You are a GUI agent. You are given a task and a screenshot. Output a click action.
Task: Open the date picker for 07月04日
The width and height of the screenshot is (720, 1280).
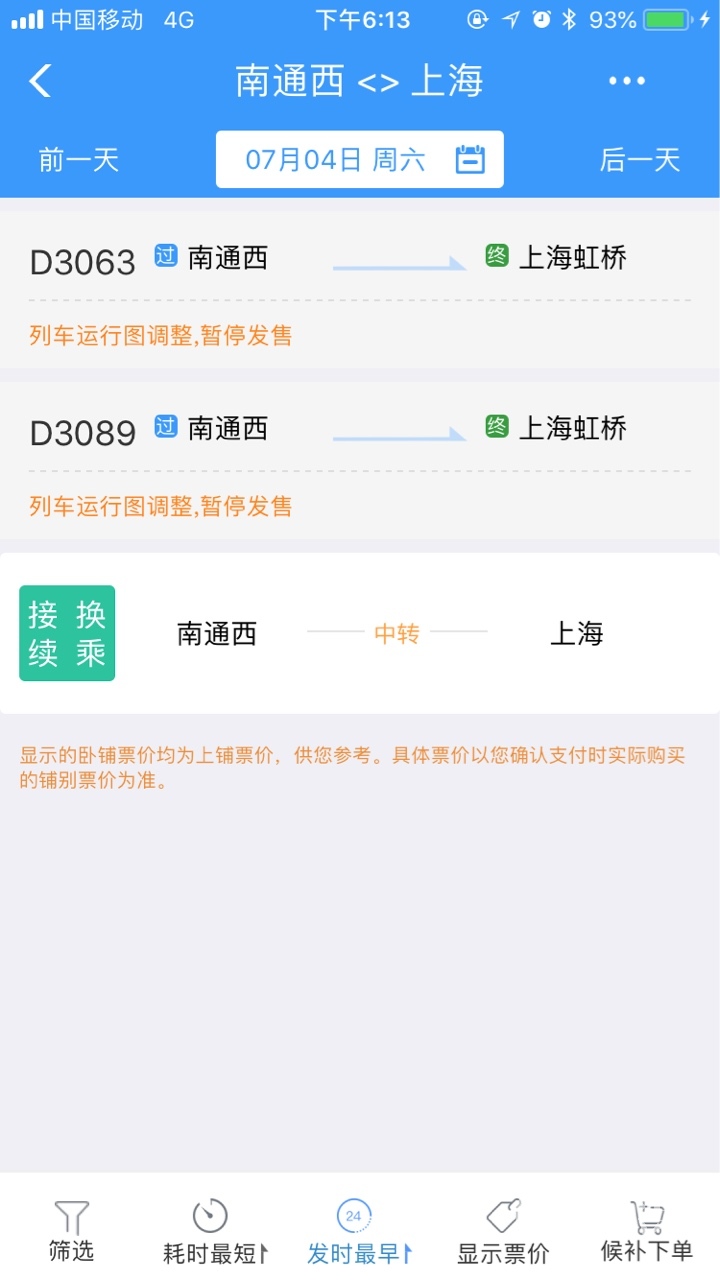pyautogui.click(x=360, y=160)
